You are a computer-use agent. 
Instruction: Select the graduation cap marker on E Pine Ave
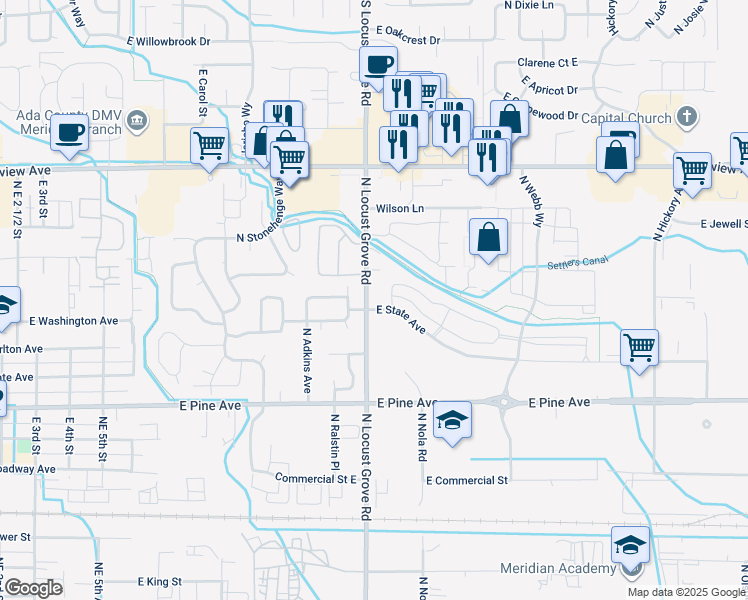coord(452,421)
